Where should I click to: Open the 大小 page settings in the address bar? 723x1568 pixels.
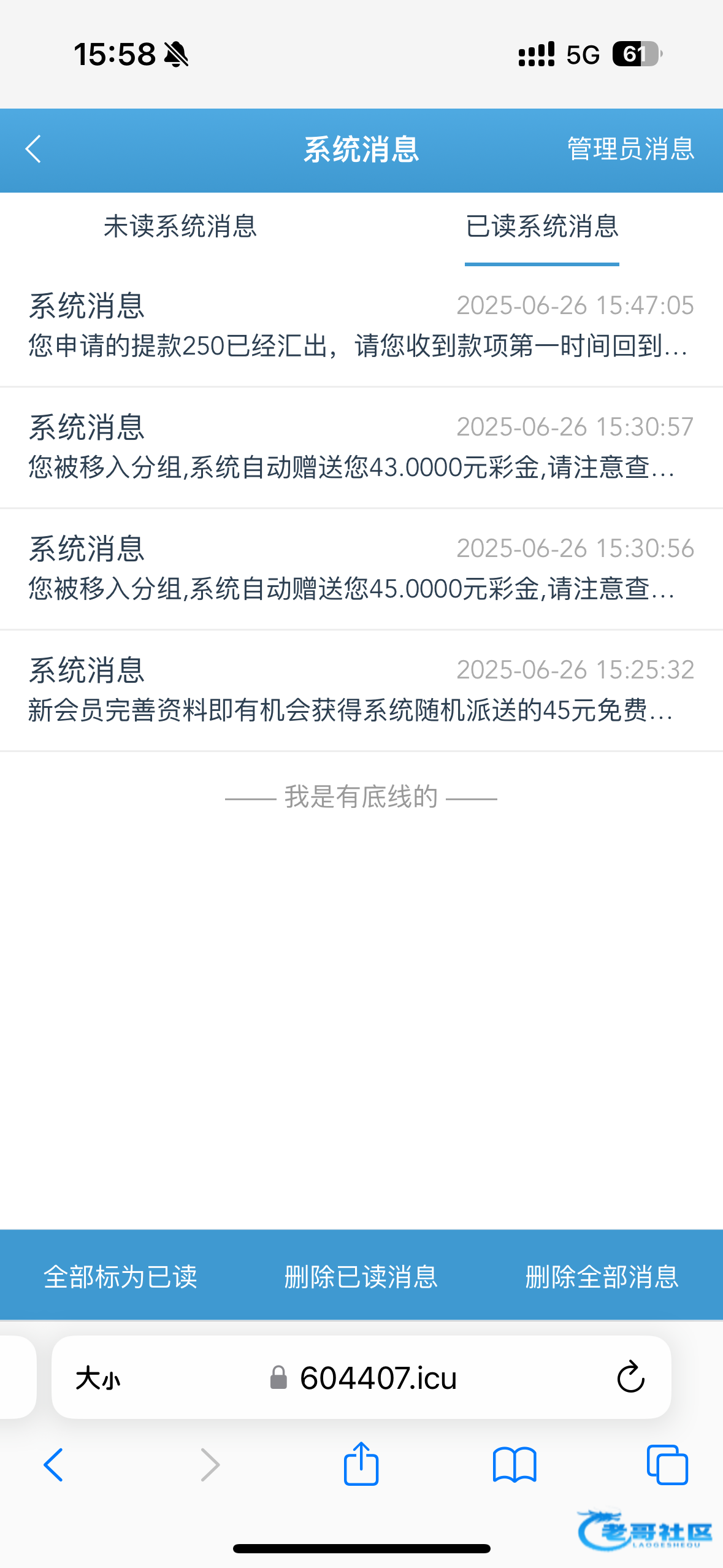pos(98,1378)
